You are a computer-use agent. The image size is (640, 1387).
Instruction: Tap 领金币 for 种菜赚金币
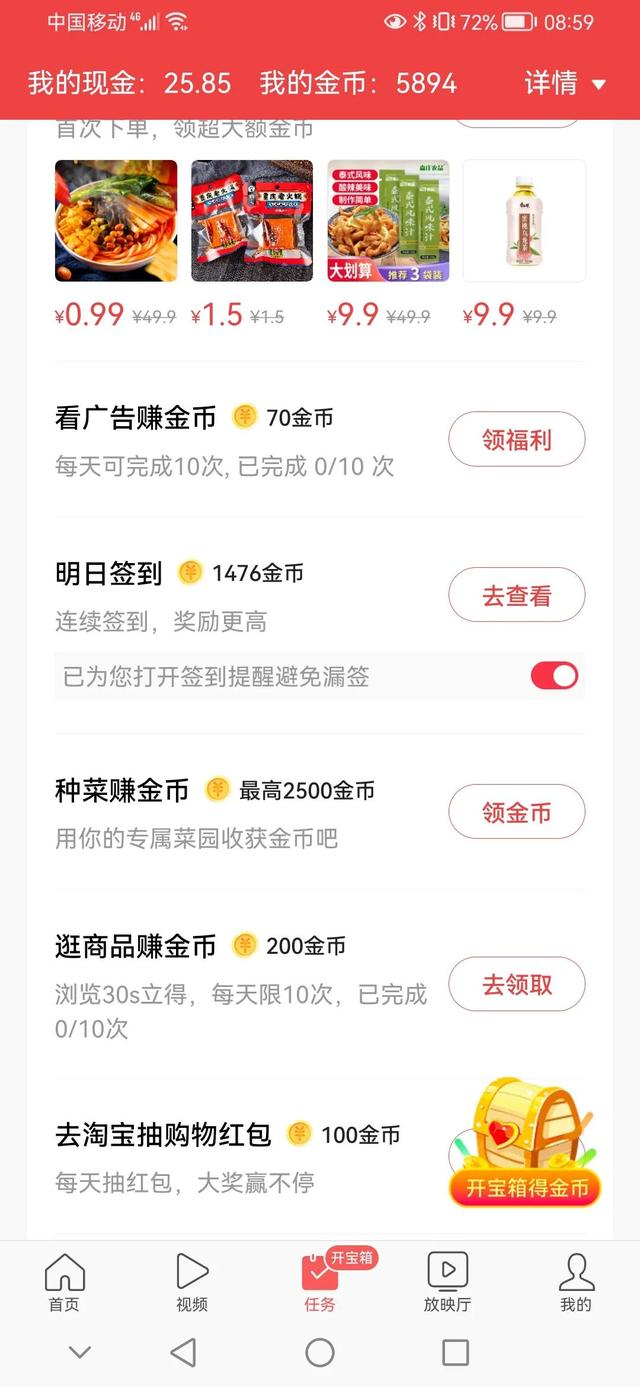click(x=516, y=812)
